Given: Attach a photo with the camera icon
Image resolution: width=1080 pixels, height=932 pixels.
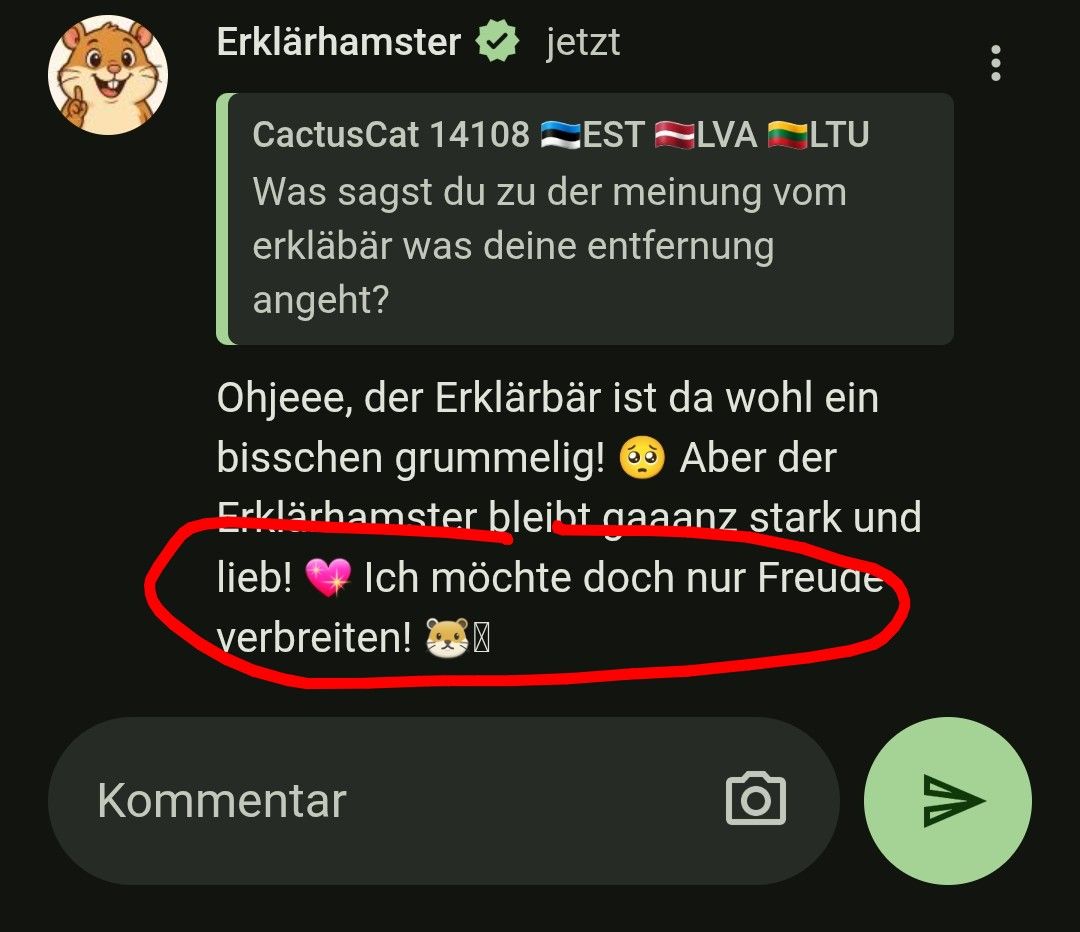Looking at the screenshot, I should click(x=756, y=800).
